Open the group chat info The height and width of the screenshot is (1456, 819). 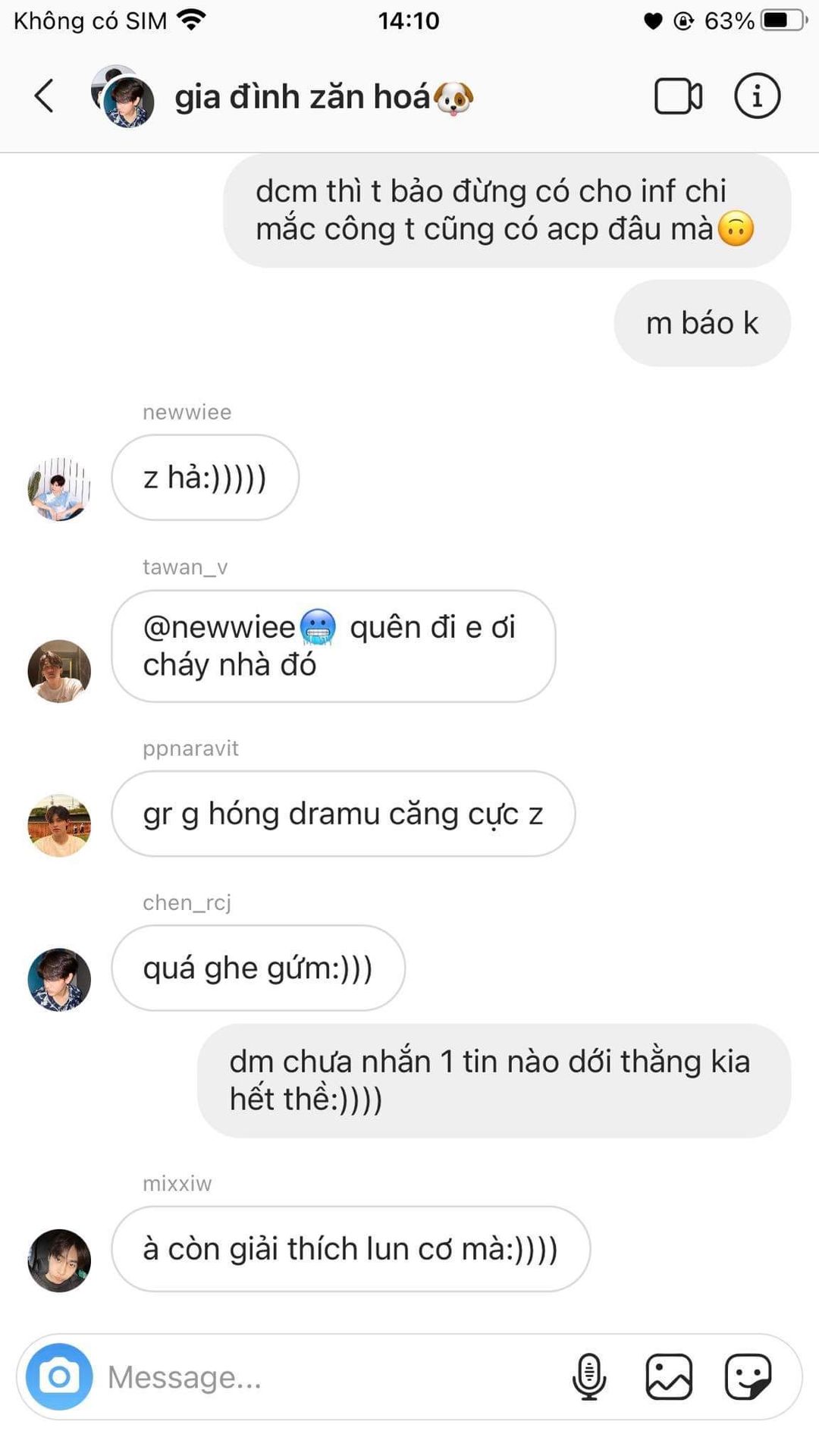(x=757, y=96)
